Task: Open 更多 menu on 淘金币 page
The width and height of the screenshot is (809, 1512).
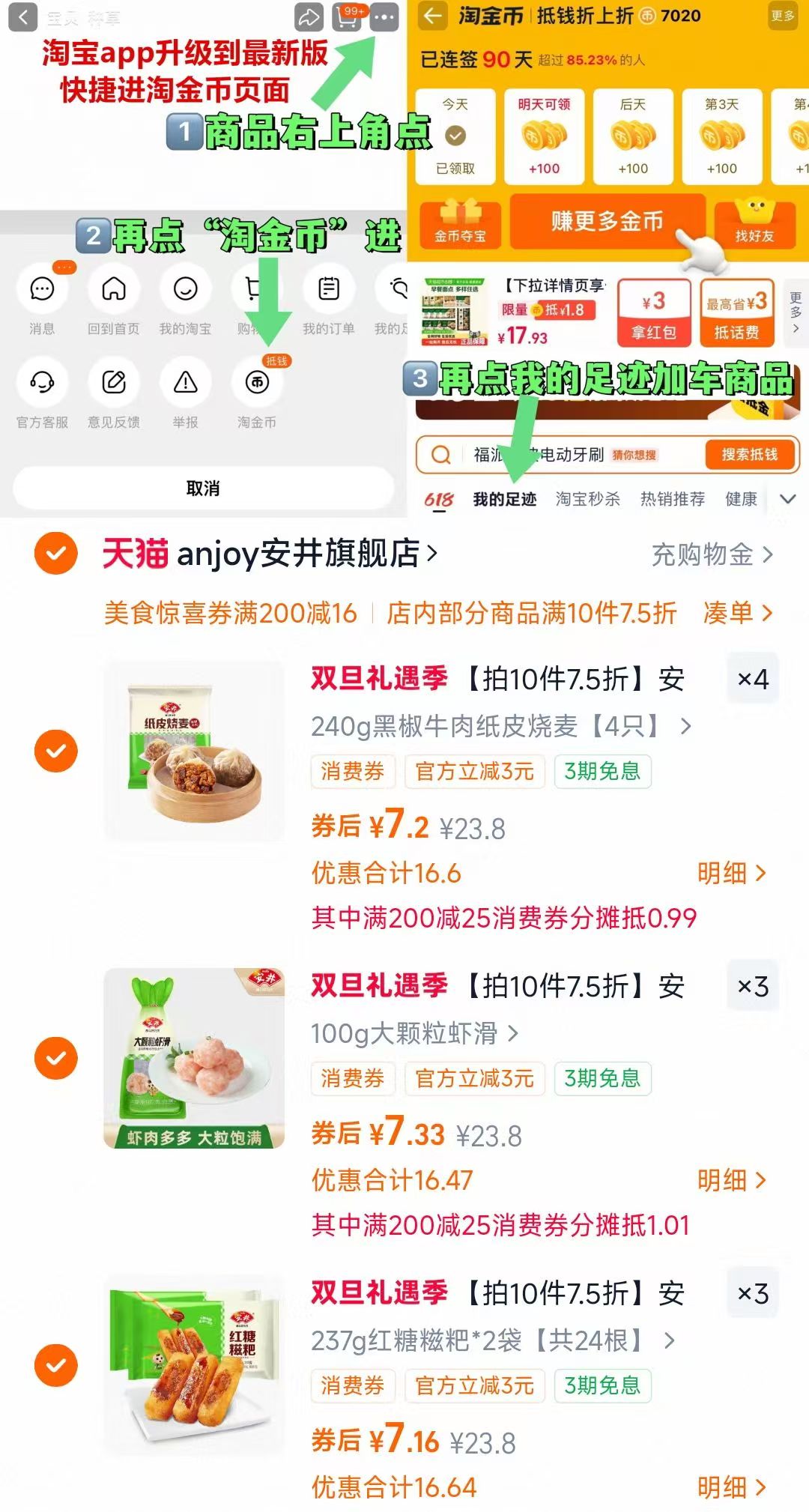Action: point(782,16)
